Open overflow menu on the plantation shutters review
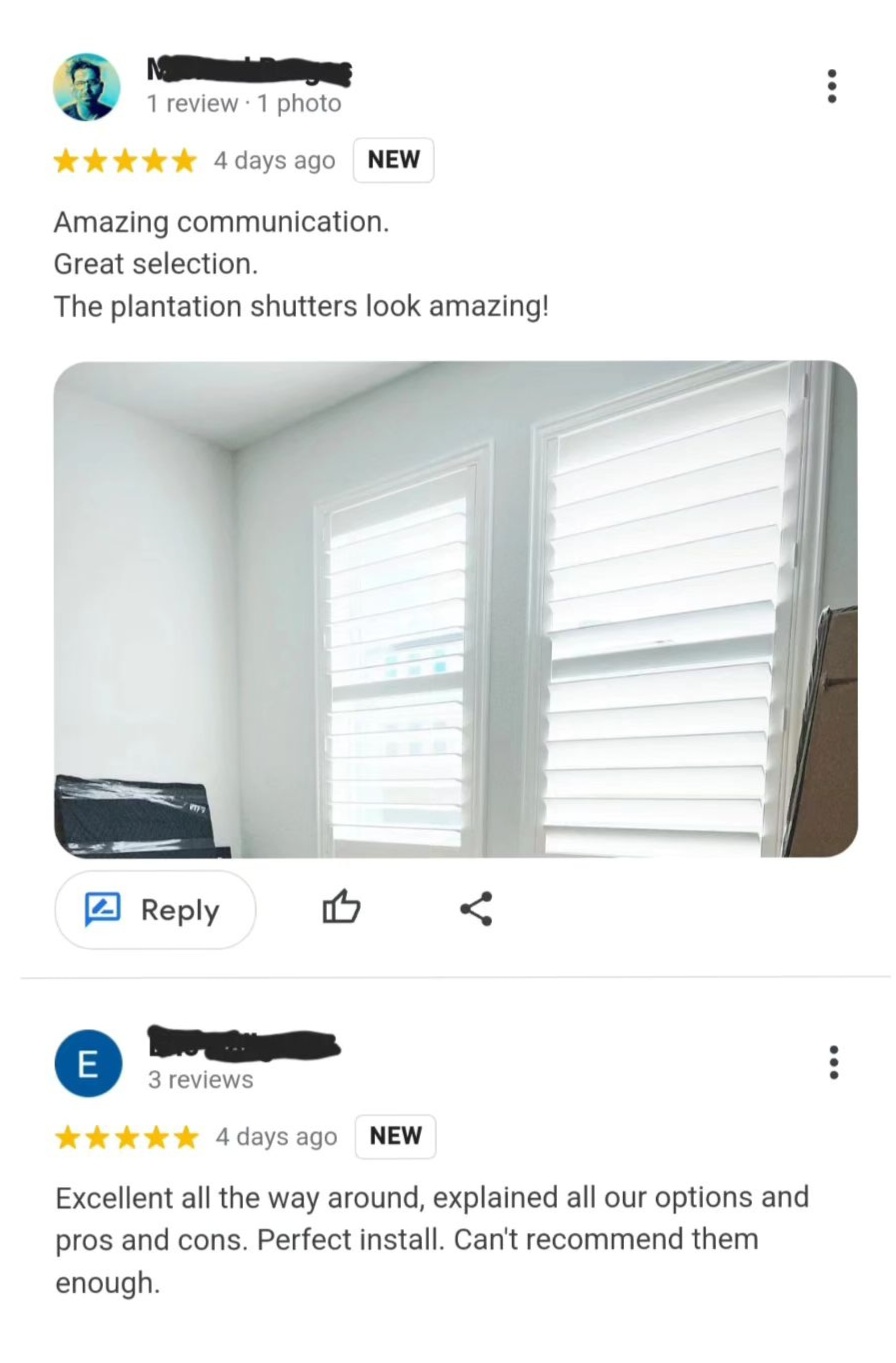Image resolution: width=896 pixels, height=1363 pixels. pyautogui.click(x=831, y=87)
